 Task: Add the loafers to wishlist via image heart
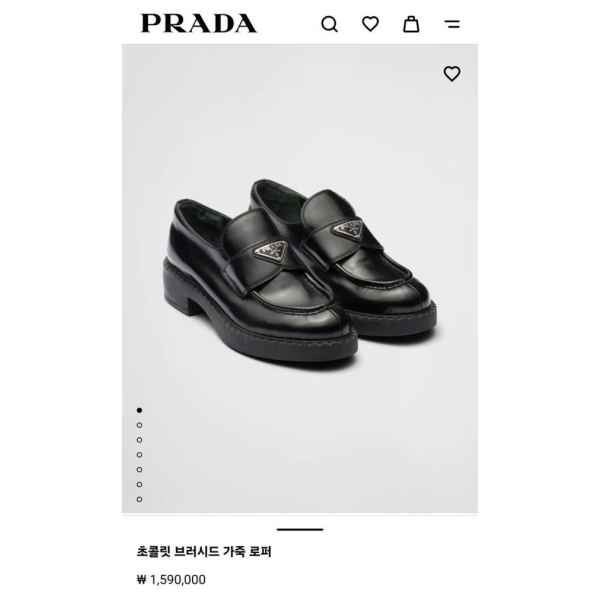coord(452,74)
